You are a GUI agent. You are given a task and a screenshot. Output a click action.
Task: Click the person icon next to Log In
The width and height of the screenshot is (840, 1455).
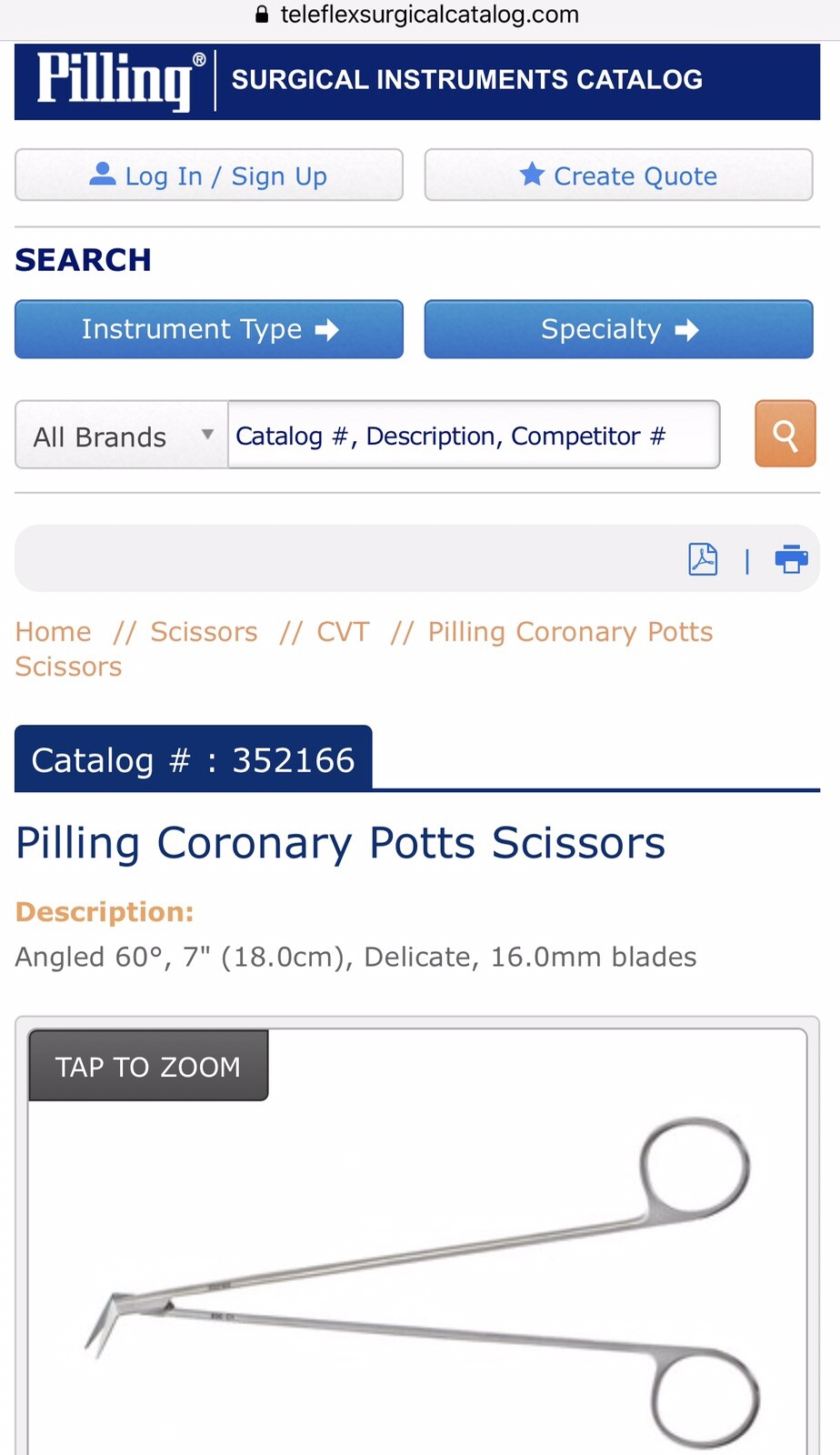pyautogui.click(x=104, y=173)
